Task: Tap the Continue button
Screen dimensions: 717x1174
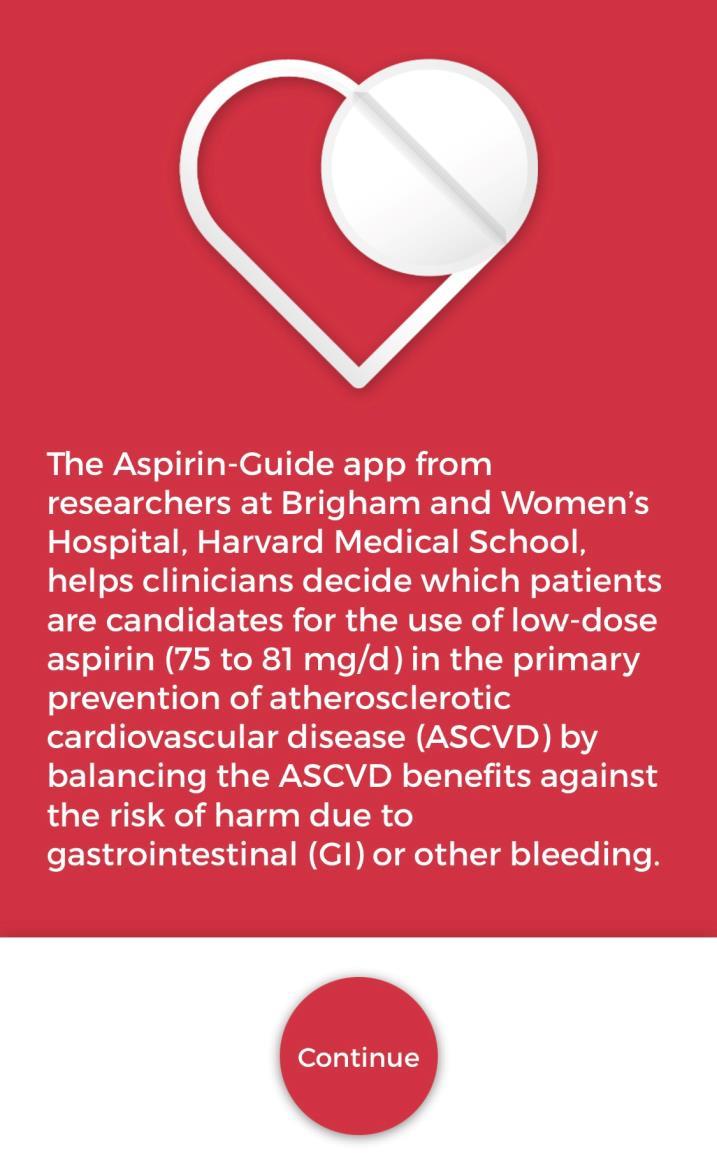Action: (x=358, y=1056)
